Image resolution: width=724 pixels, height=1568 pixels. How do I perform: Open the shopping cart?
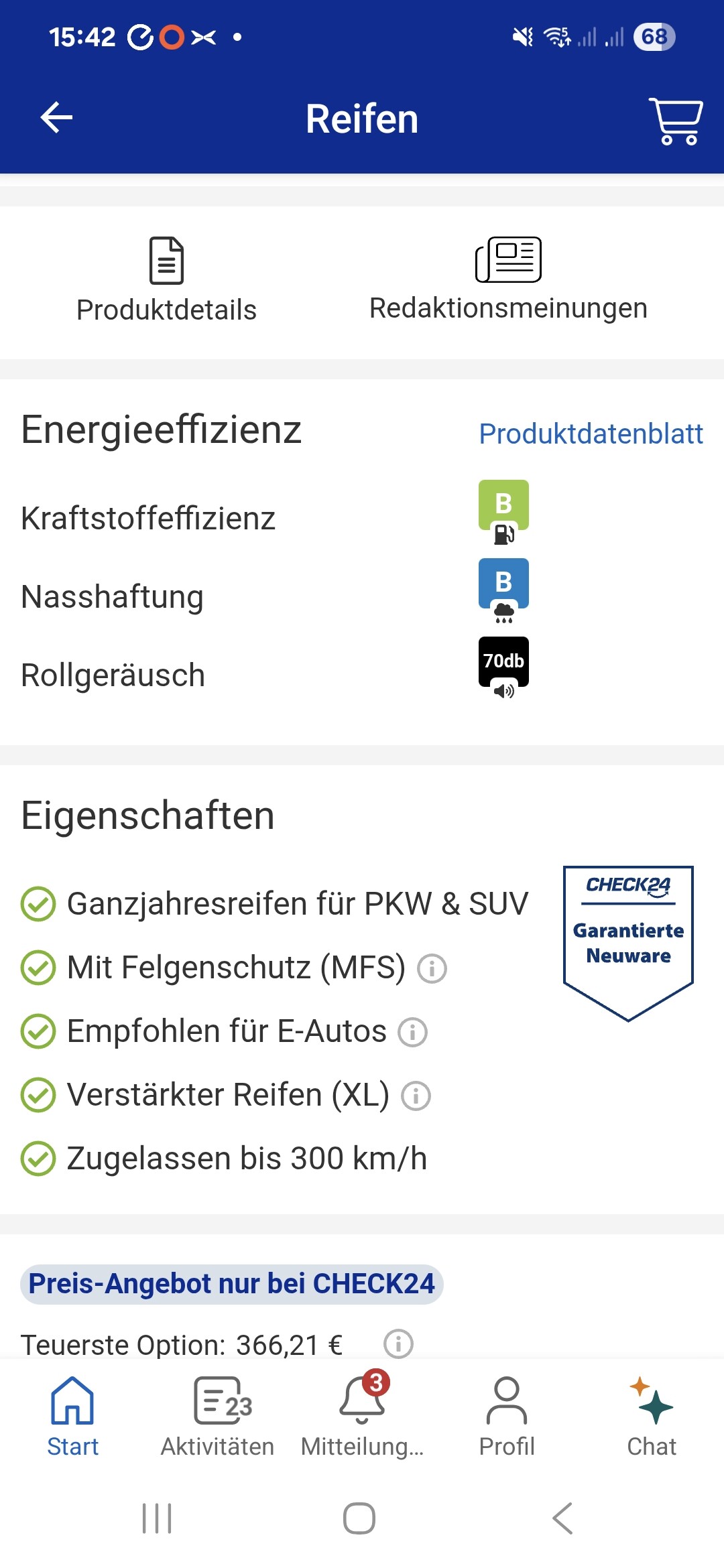[x=675, y=121]
